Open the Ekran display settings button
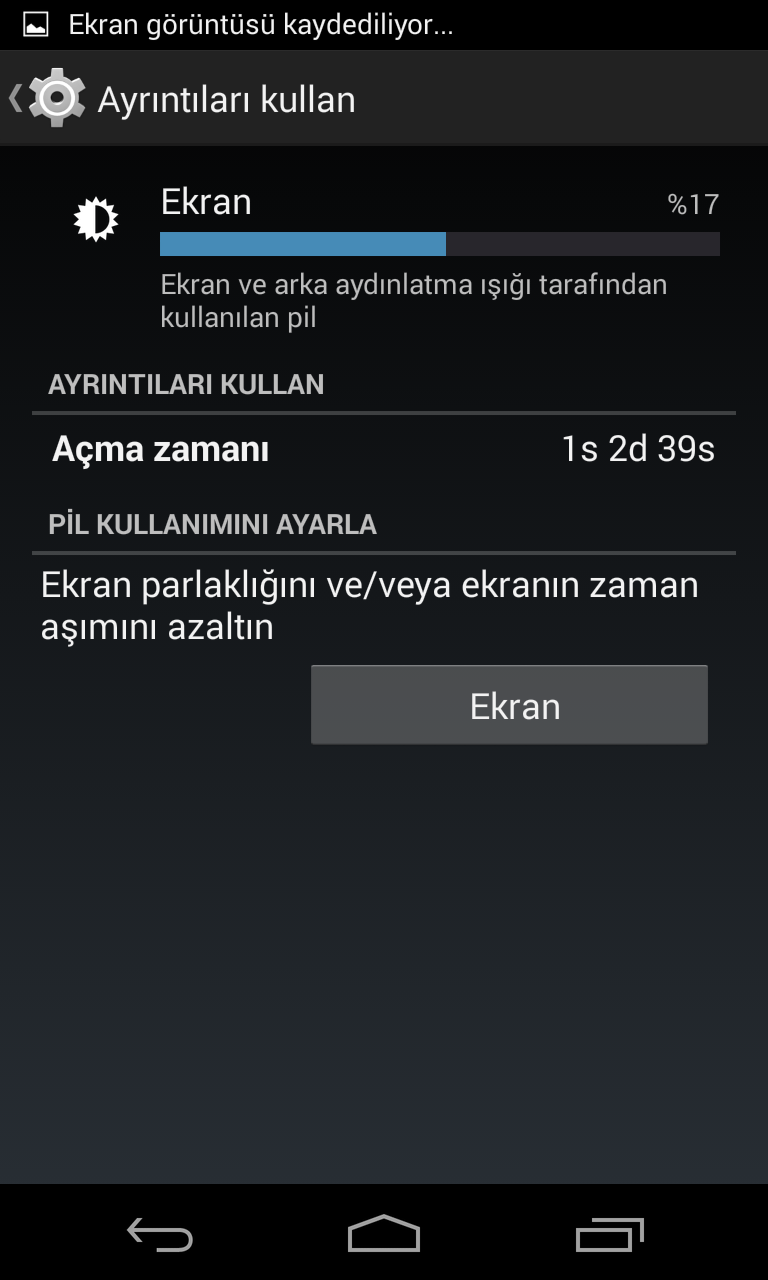 [x=509, y=705]
